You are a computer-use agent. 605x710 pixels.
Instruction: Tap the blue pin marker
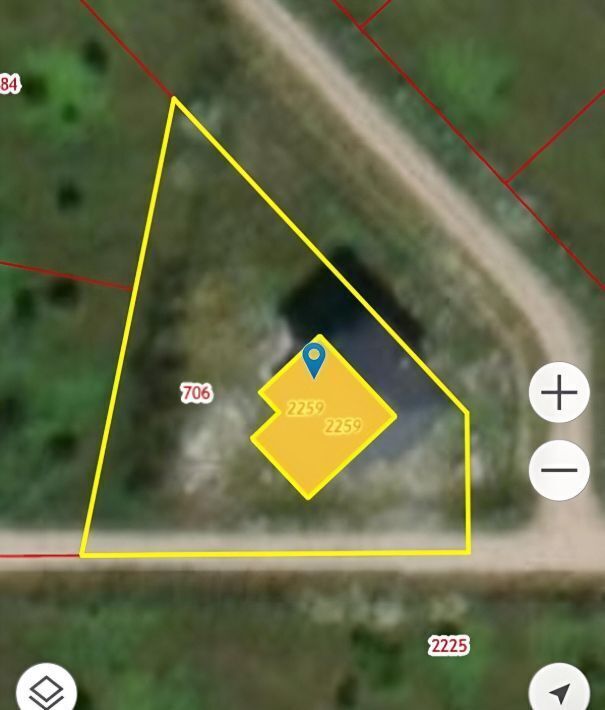pos(314,359)
